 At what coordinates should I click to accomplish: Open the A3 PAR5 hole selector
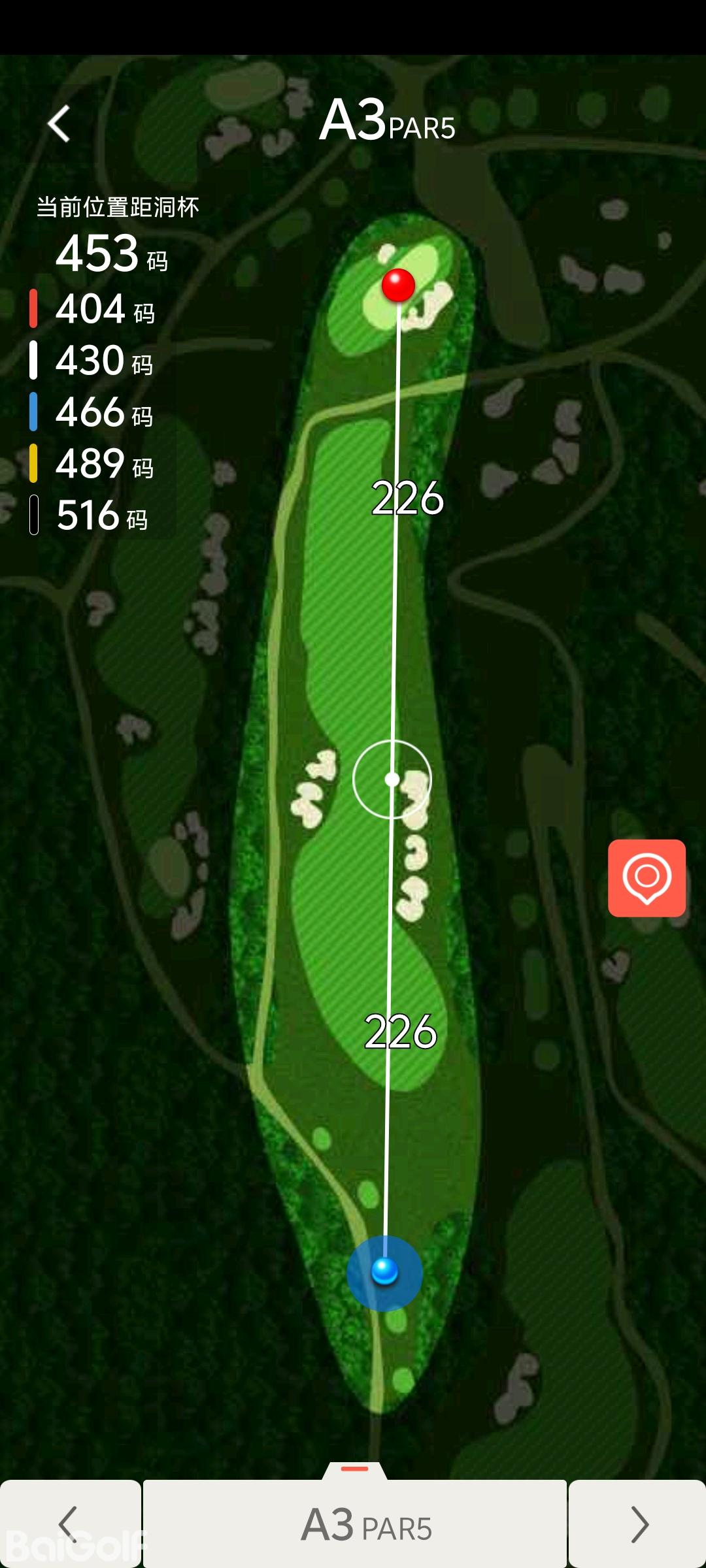(355, 1524)
